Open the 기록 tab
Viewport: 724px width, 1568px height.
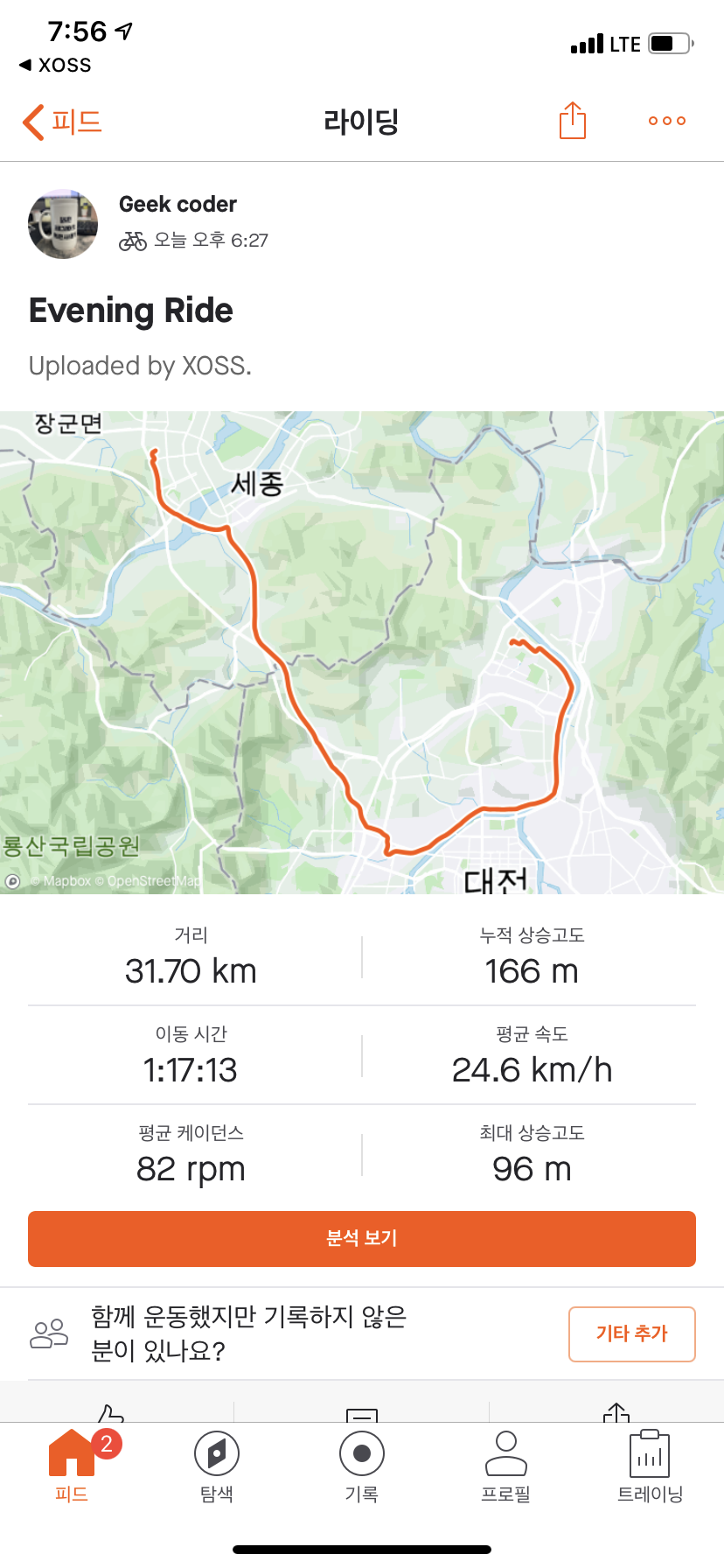point(362,1466)
